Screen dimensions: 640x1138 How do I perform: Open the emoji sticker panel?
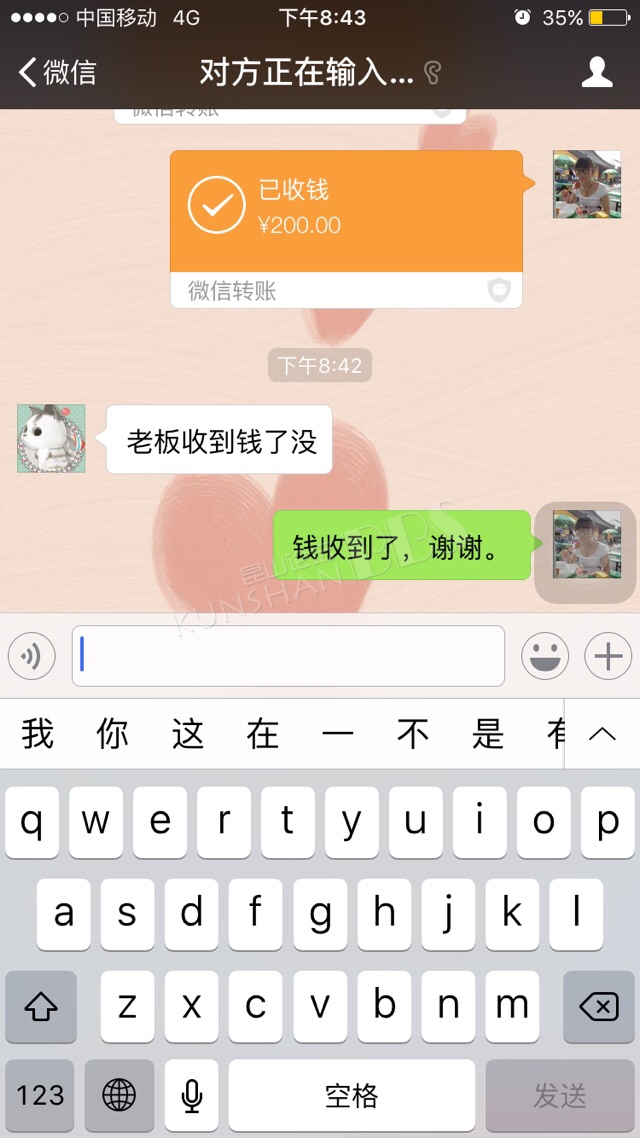545,656
